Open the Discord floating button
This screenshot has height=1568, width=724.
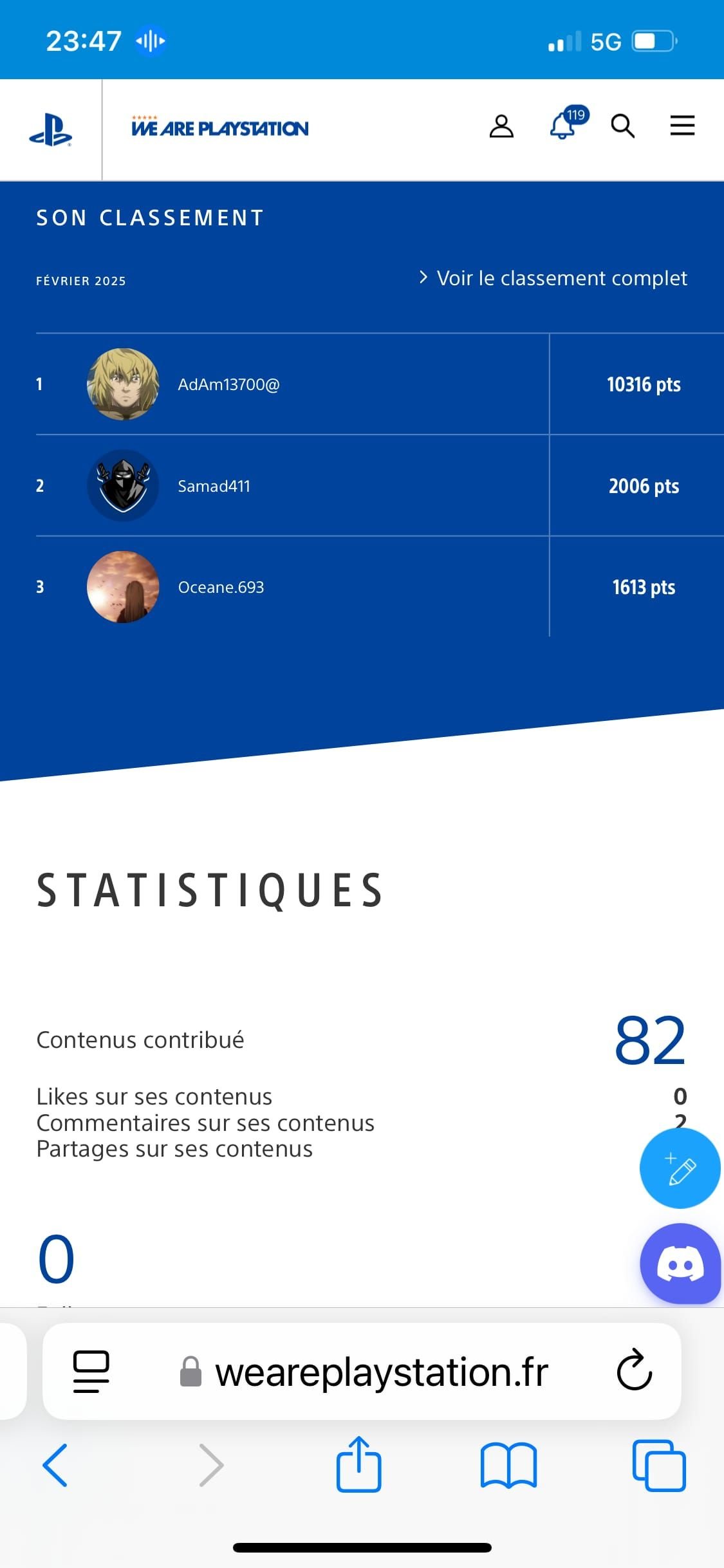[680, 1264]
